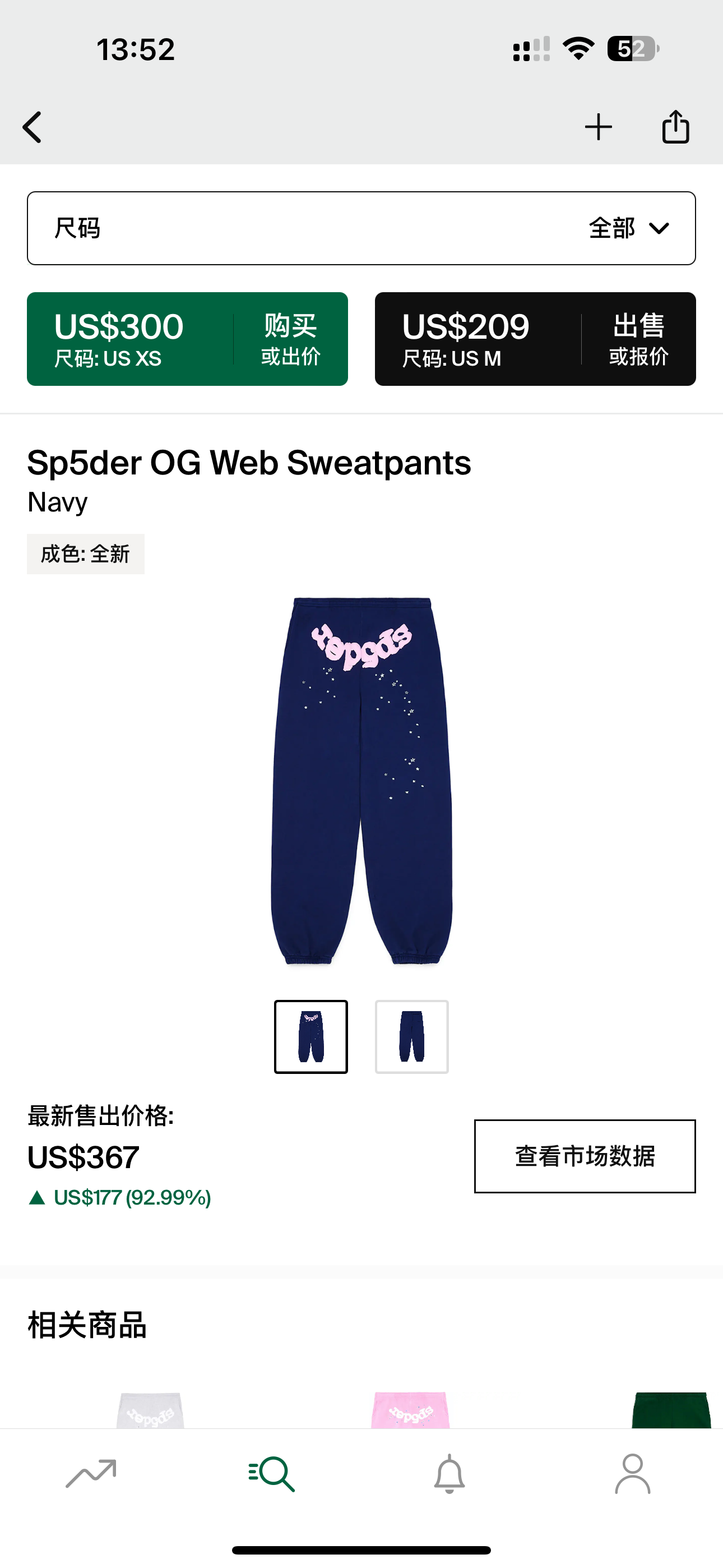Go back to the previous page
This screenshot has width=723, height=1568.
pos(33,127)
